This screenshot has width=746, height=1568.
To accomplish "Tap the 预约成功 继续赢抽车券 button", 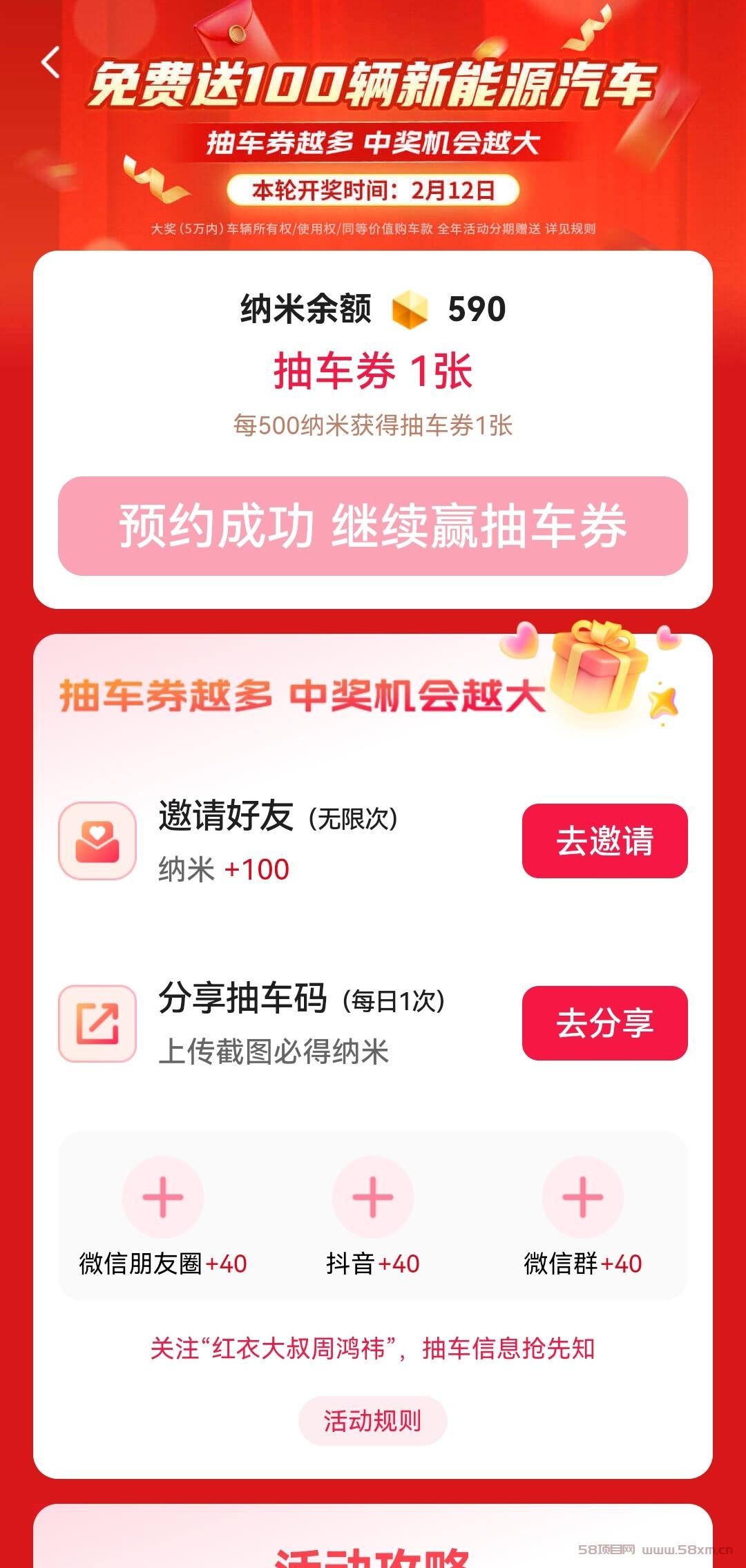I will pyautogui.click(x=373, y=526).
